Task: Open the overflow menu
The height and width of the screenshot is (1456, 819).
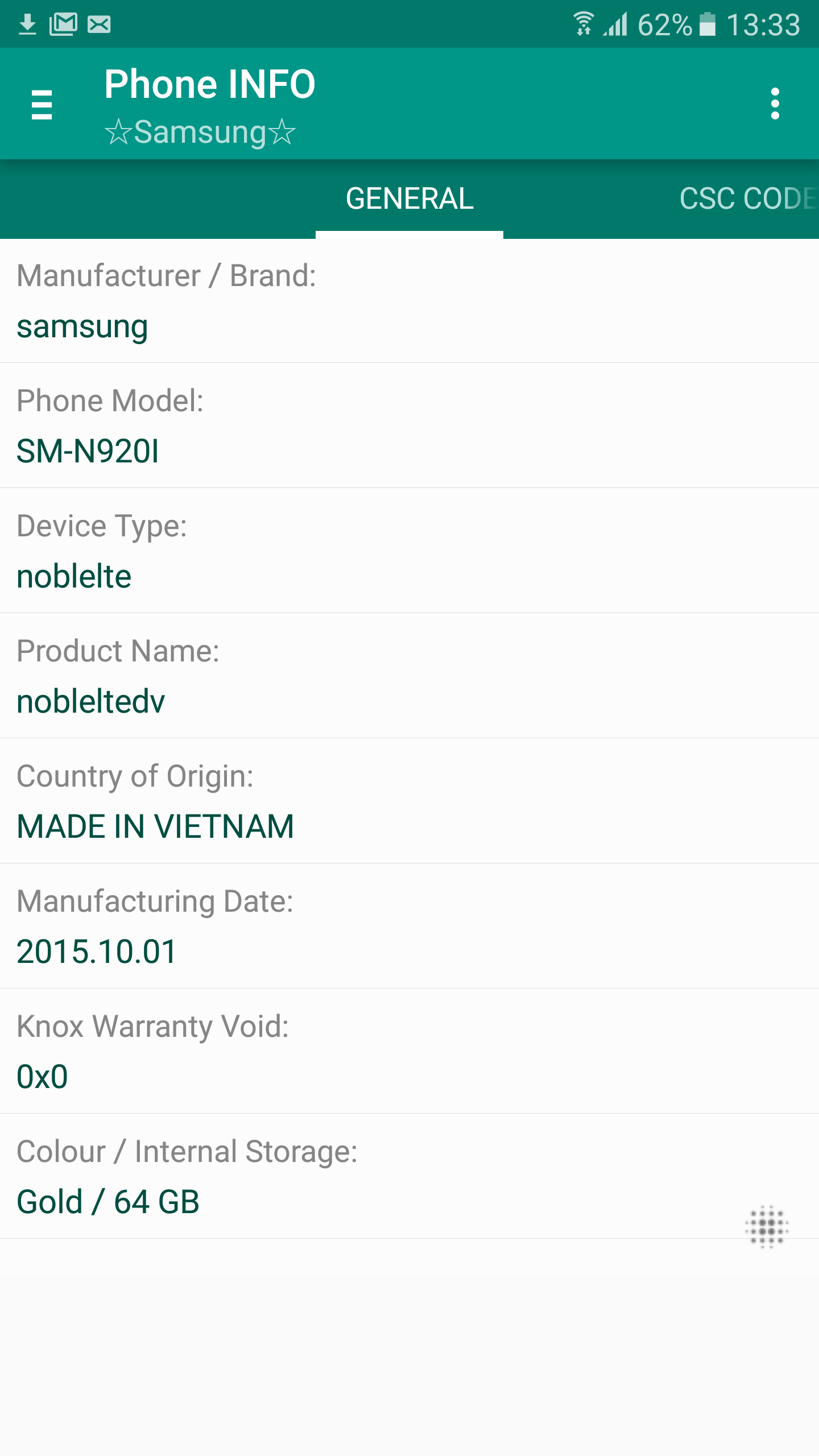Action: (775, 104)
